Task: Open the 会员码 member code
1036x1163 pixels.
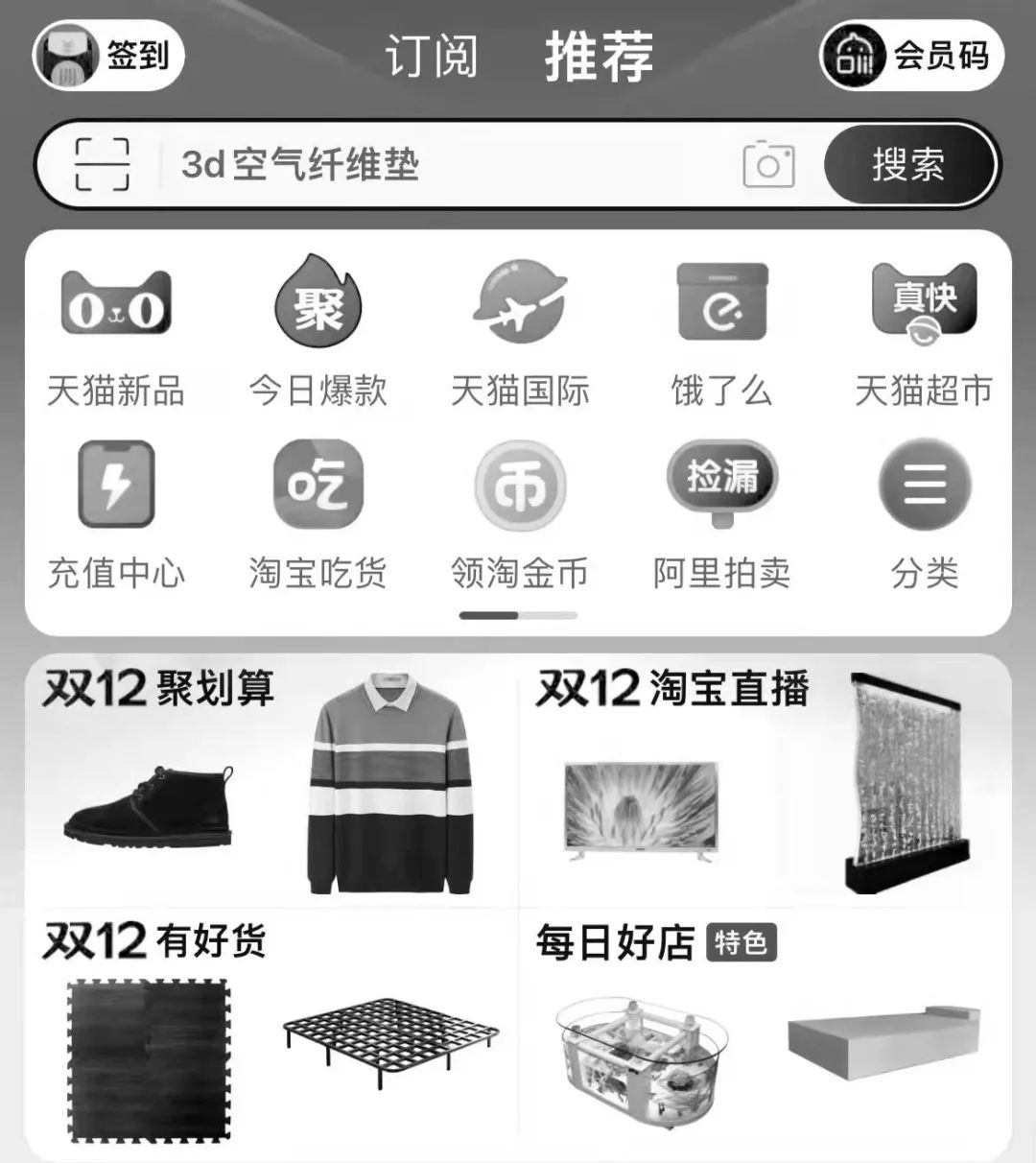Action: (x=909, y=56)
